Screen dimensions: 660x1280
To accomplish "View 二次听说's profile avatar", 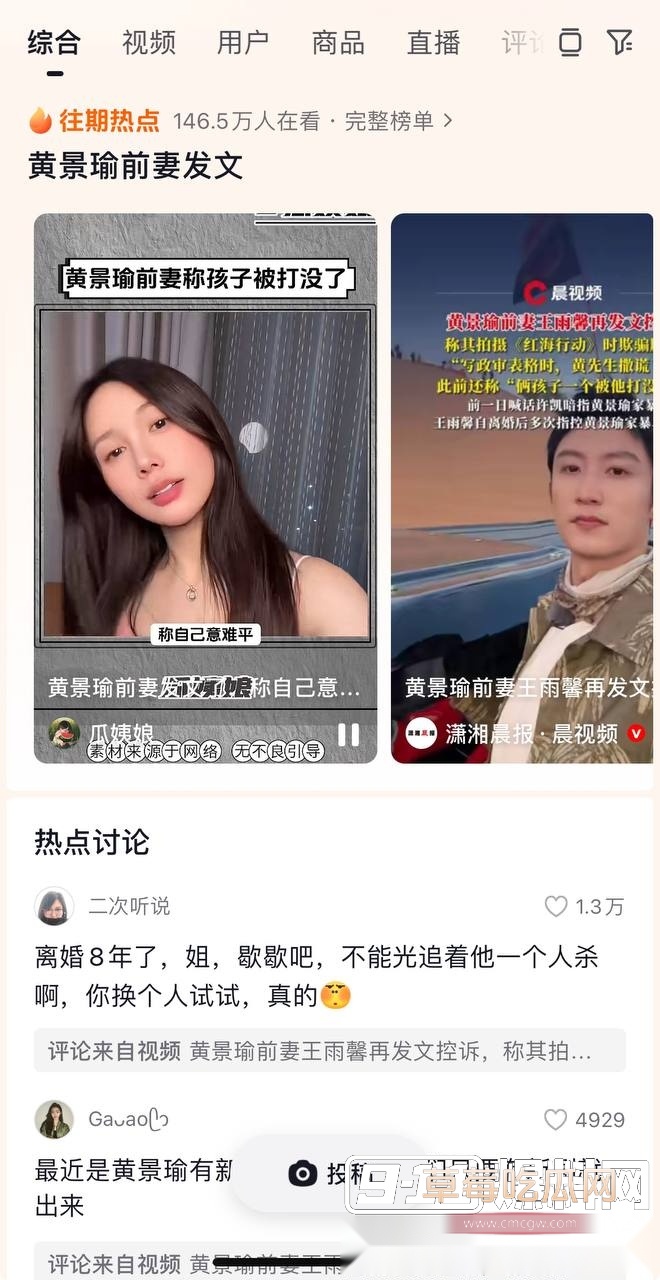I will click(54, 906).
